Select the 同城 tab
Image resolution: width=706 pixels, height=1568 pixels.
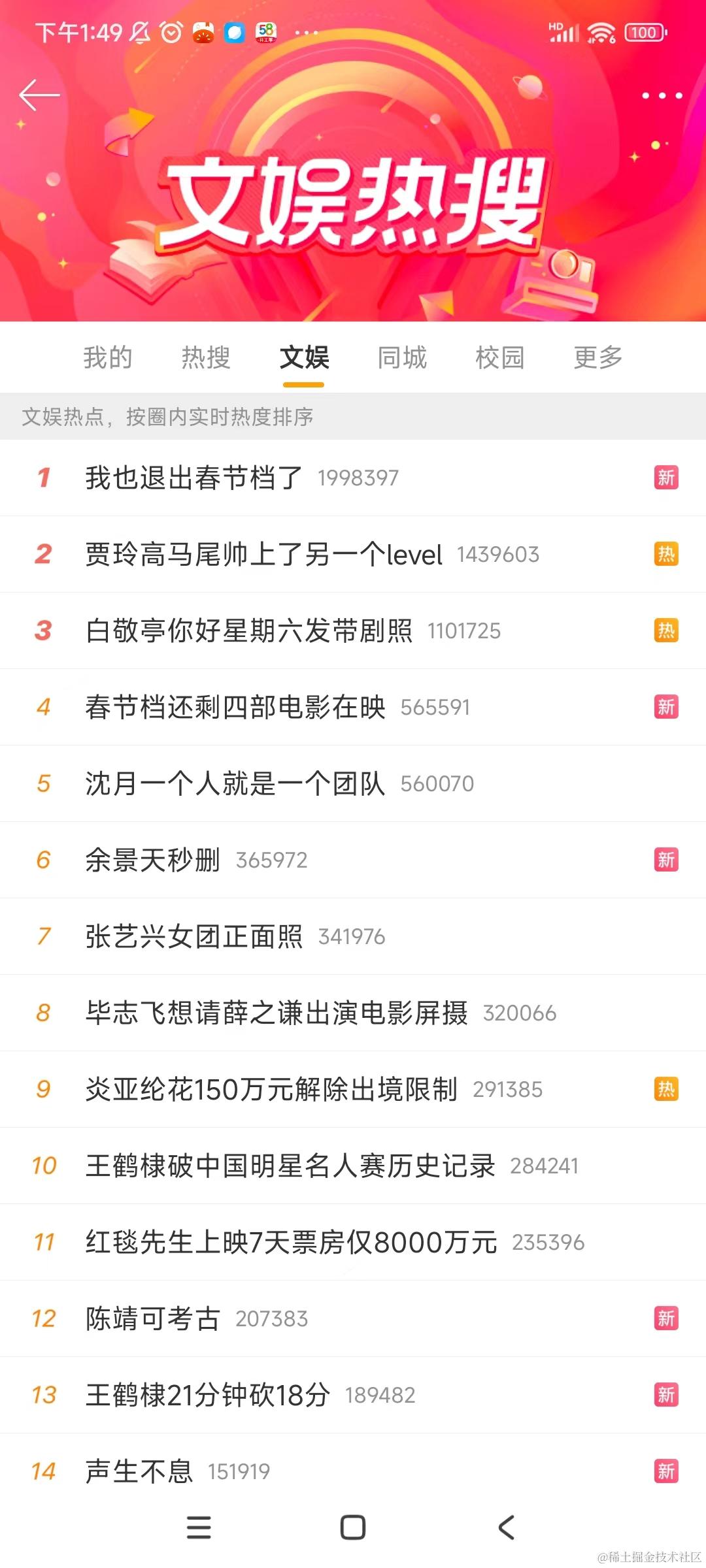(402, 358)
